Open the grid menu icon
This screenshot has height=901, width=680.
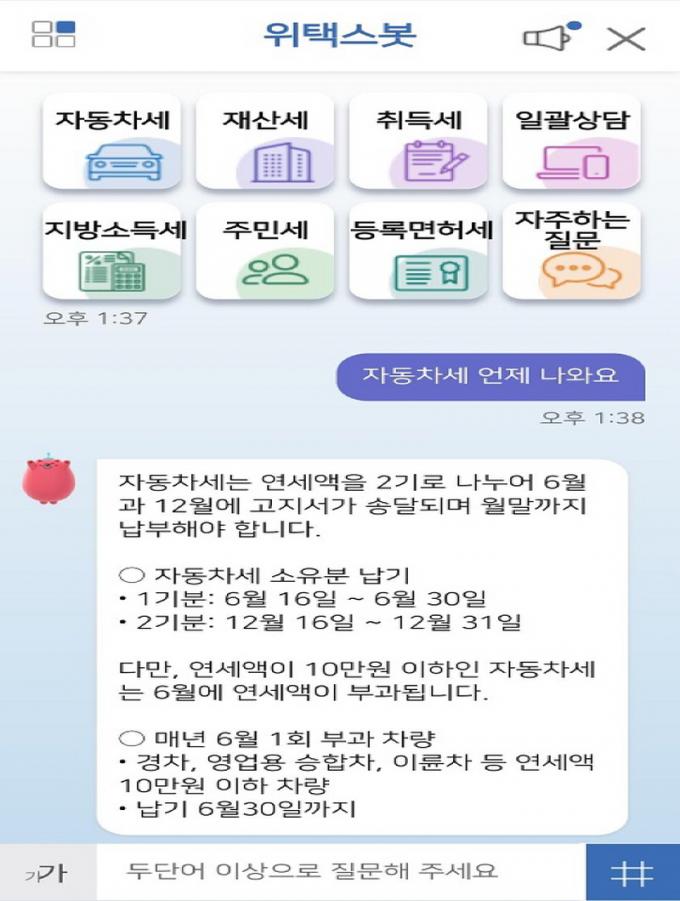54,34
